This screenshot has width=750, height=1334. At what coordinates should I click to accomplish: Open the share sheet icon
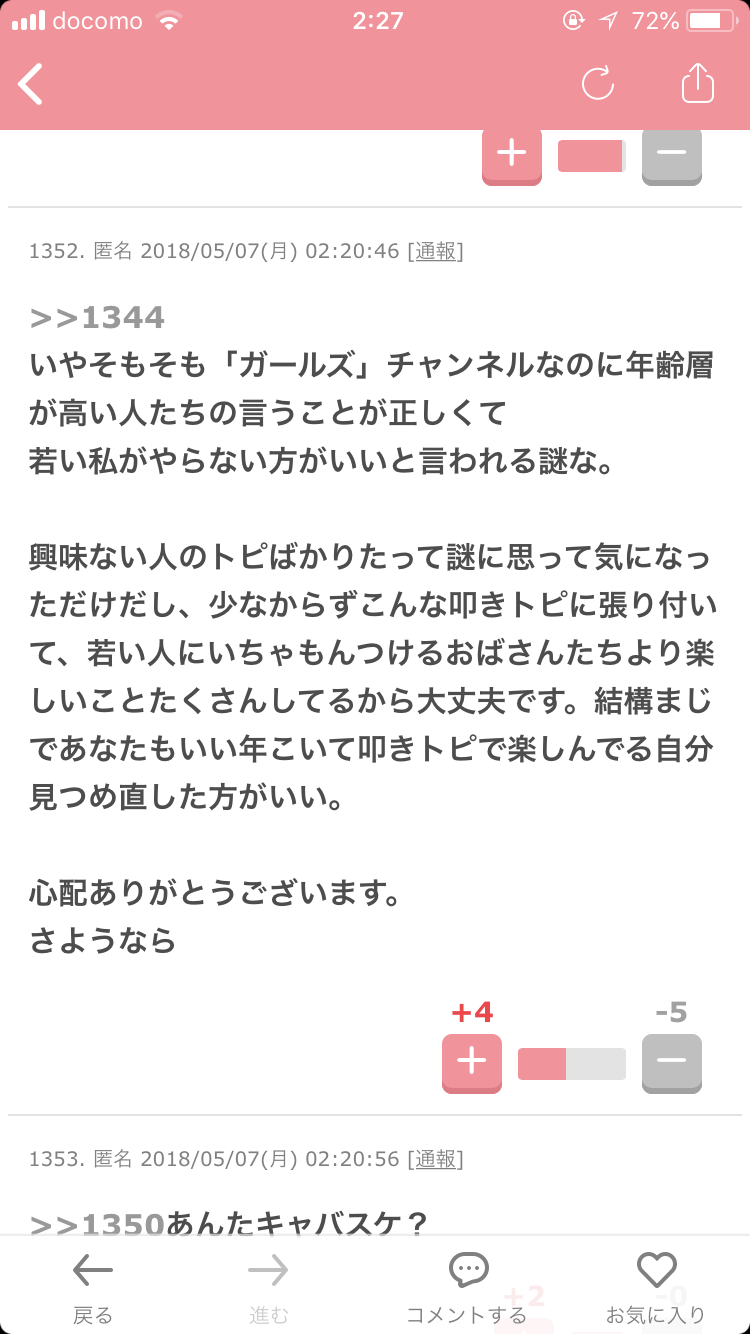[x=698, y=82]
